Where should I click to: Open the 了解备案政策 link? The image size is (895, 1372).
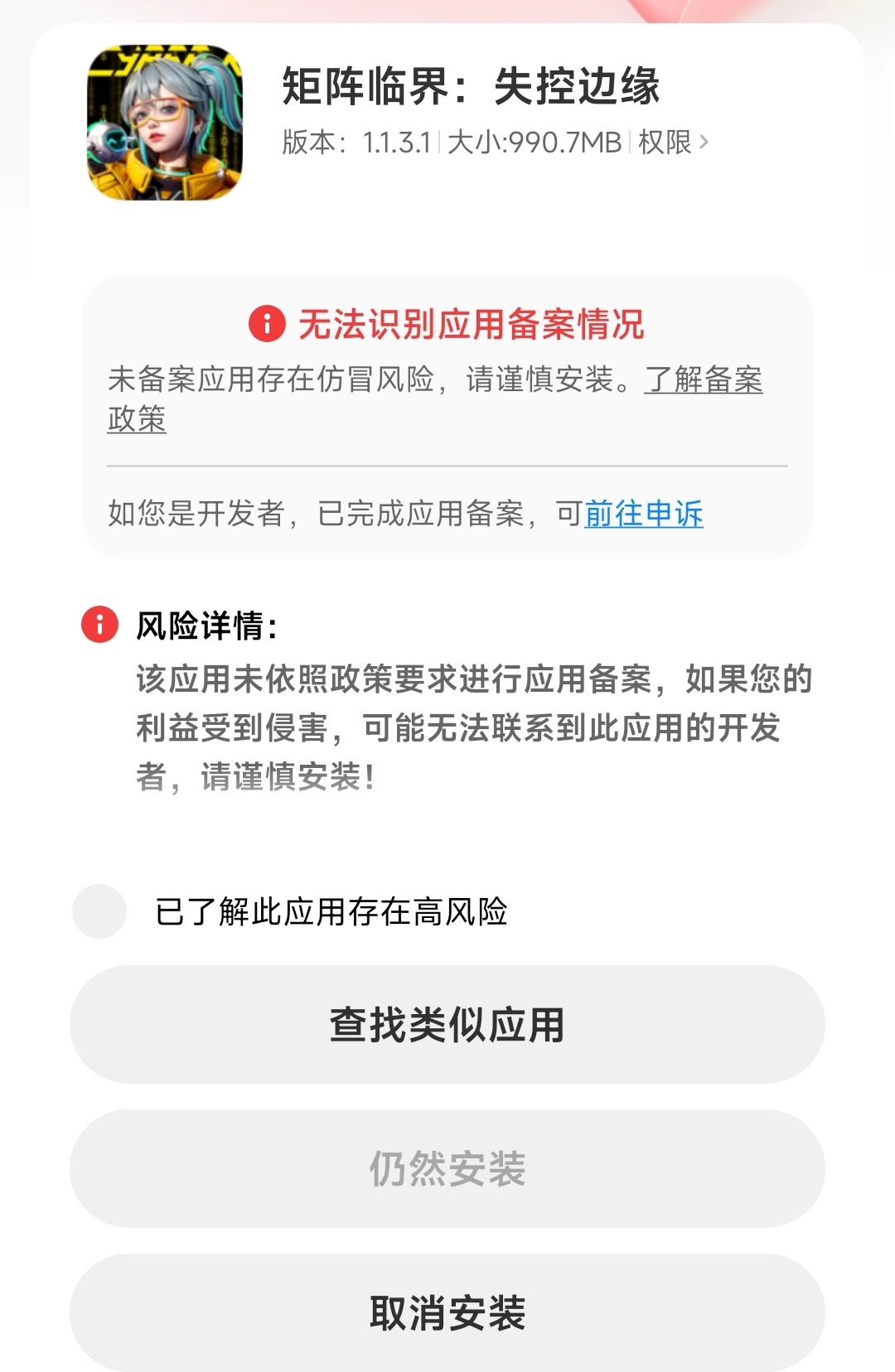(703, 379)
